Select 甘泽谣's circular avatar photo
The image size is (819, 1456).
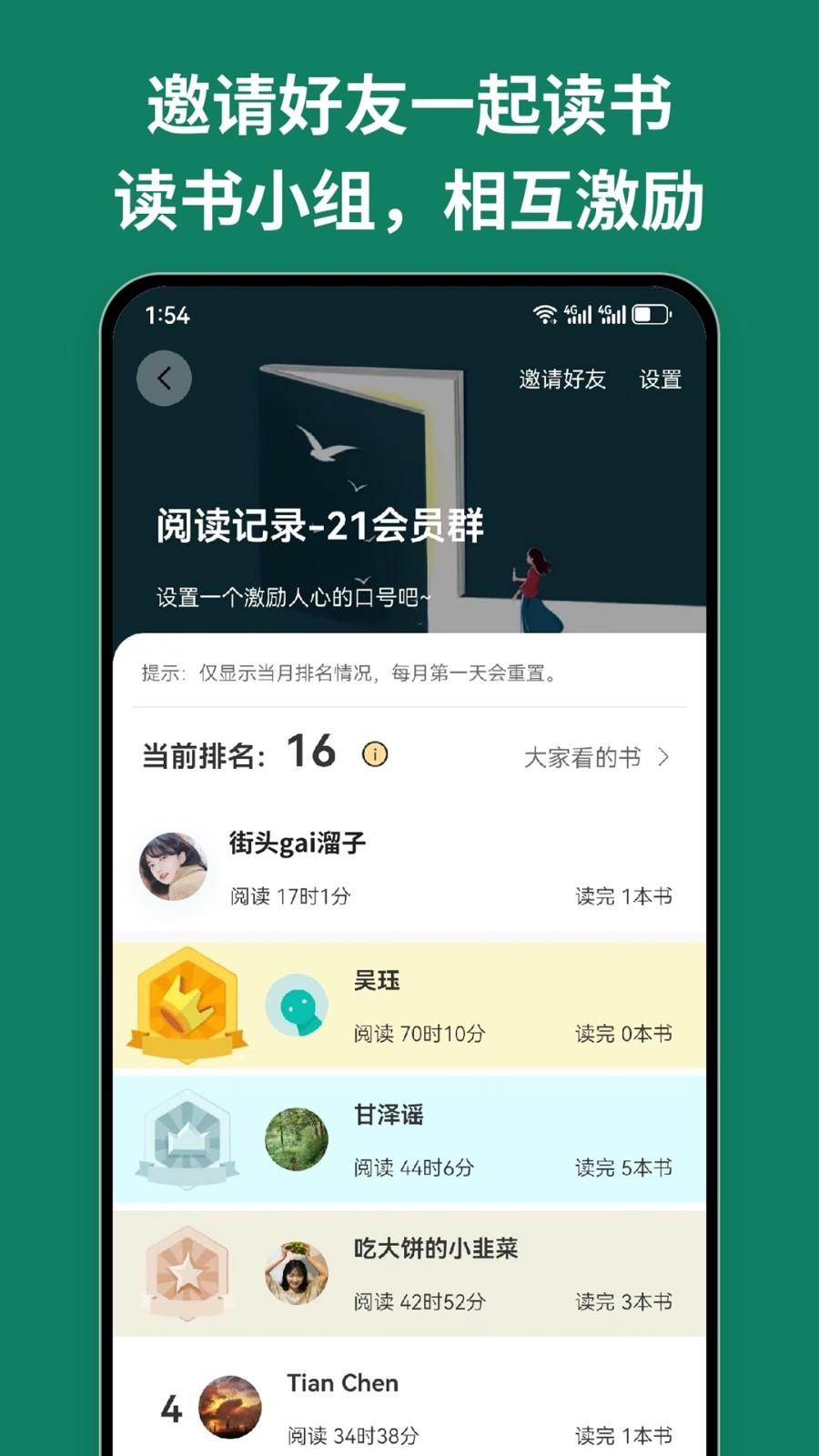pos(296,1137)
